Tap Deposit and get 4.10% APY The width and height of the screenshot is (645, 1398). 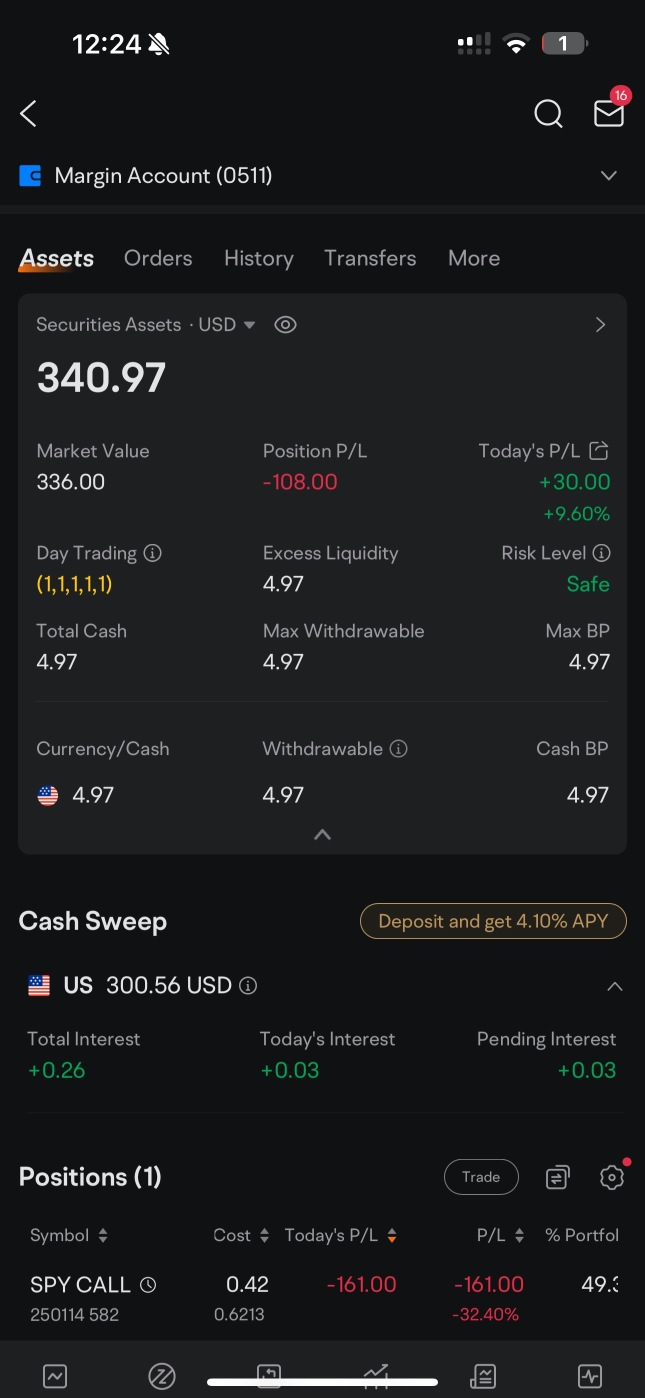click(x=493, y=921)
